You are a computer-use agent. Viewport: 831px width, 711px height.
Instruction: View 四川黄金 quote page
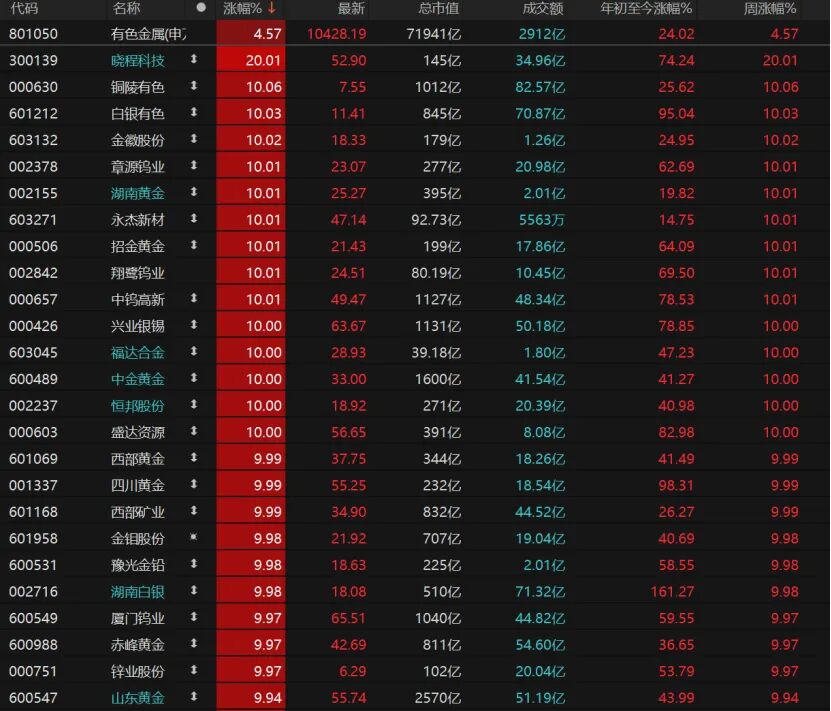click(138, 485)
